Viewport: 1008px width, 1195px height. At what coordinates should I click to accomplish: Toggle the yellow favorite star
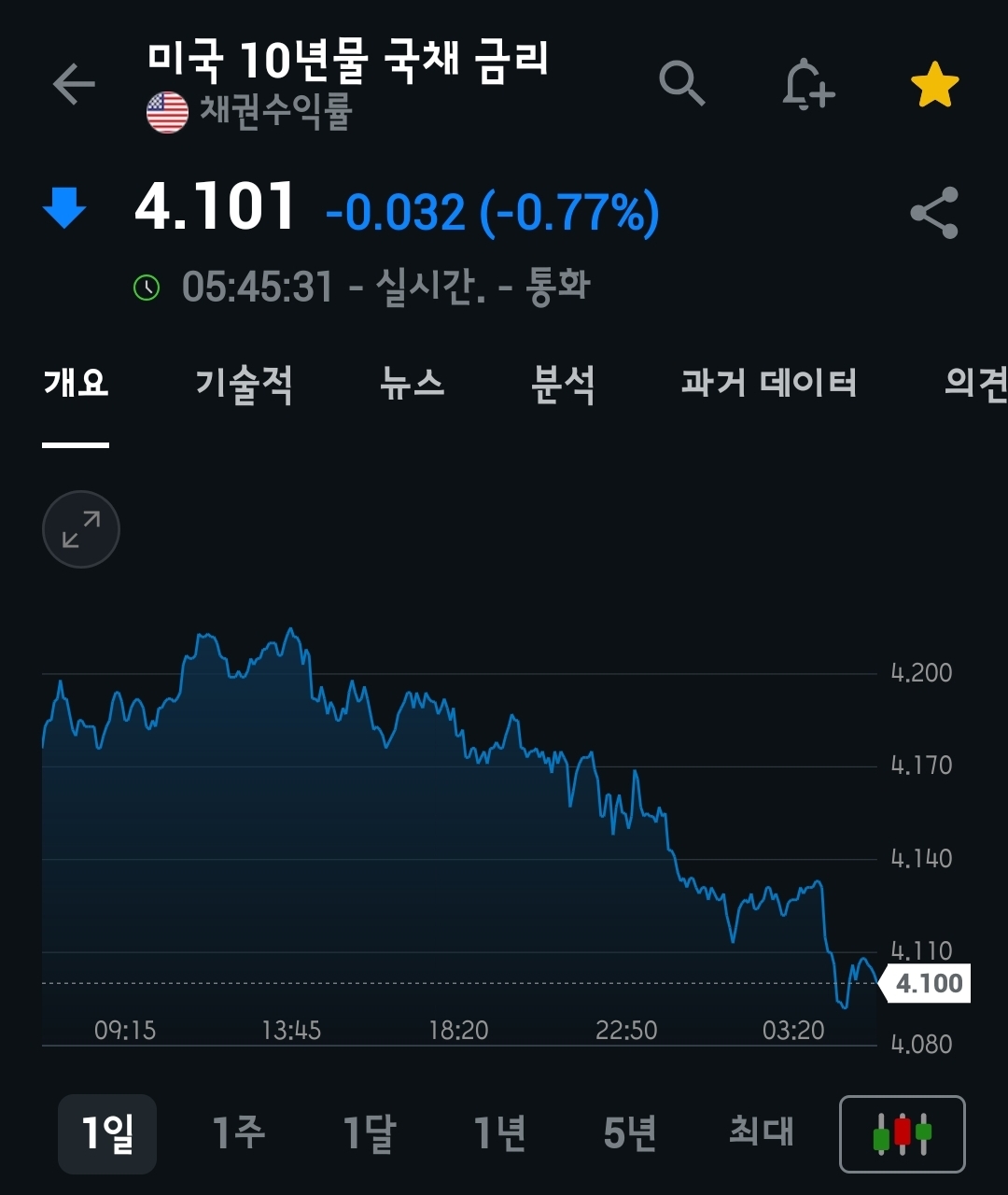point(934,86)
